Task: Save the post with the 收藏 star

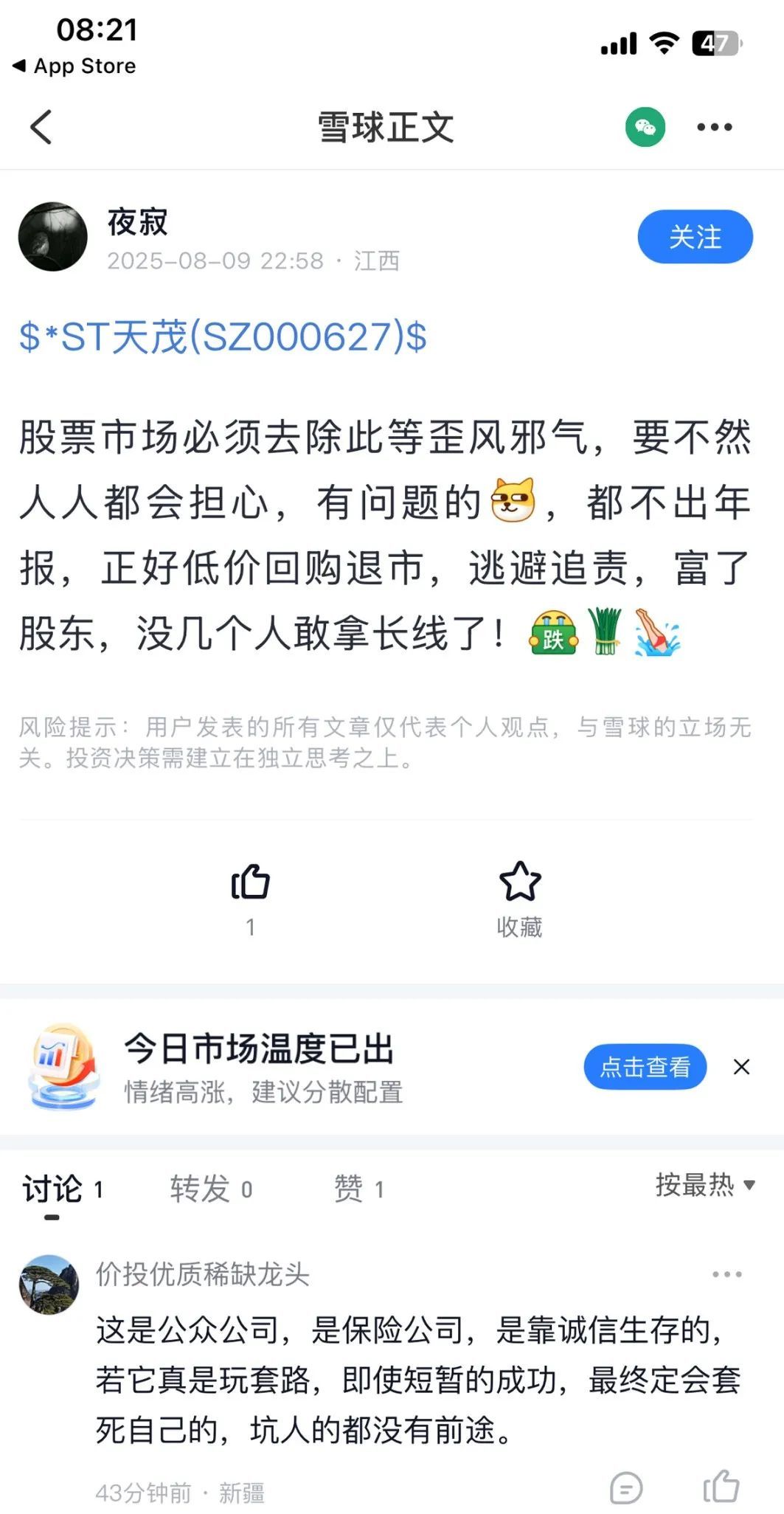Action: tap(520, 882)
